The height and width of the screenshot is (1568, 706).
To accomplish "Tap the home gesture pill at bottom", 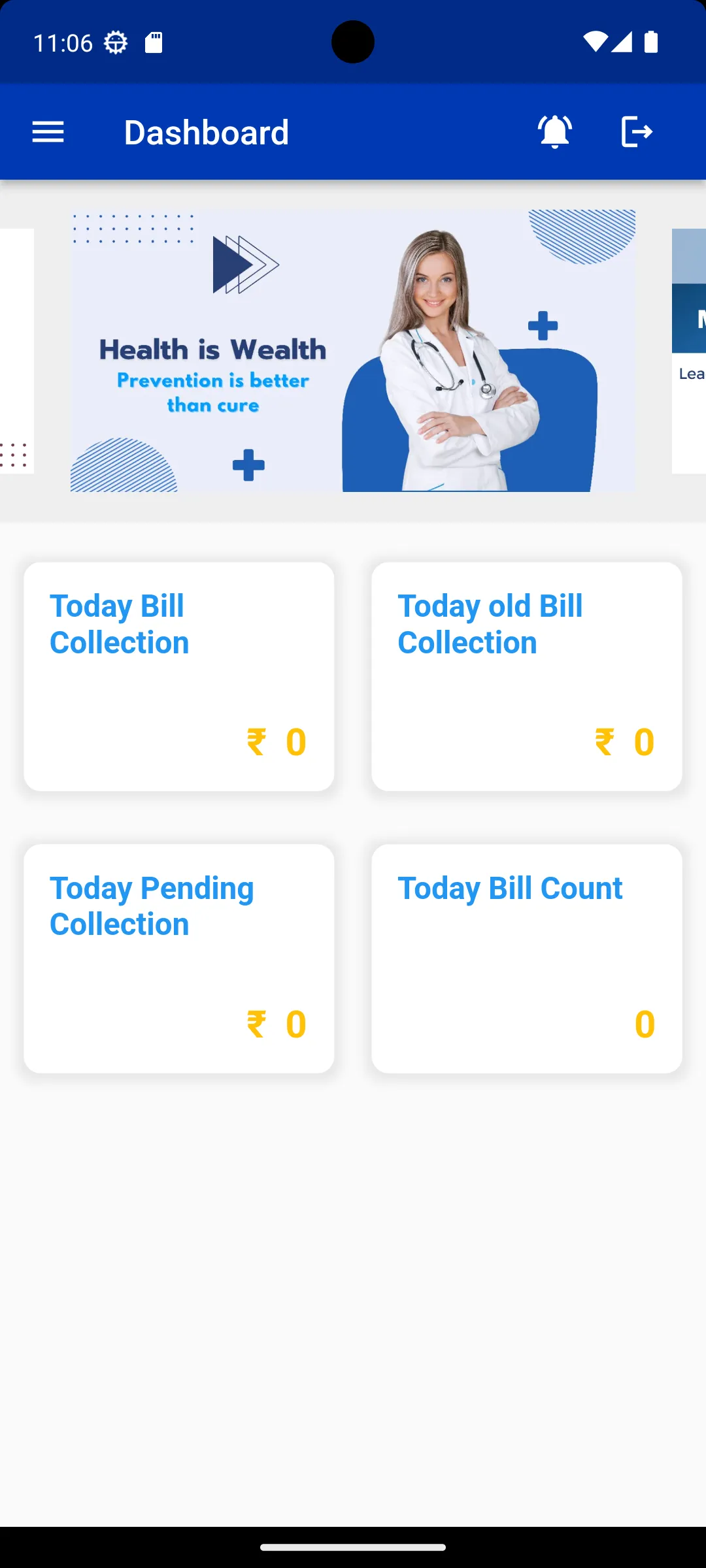I will (x=353, y=1546).
